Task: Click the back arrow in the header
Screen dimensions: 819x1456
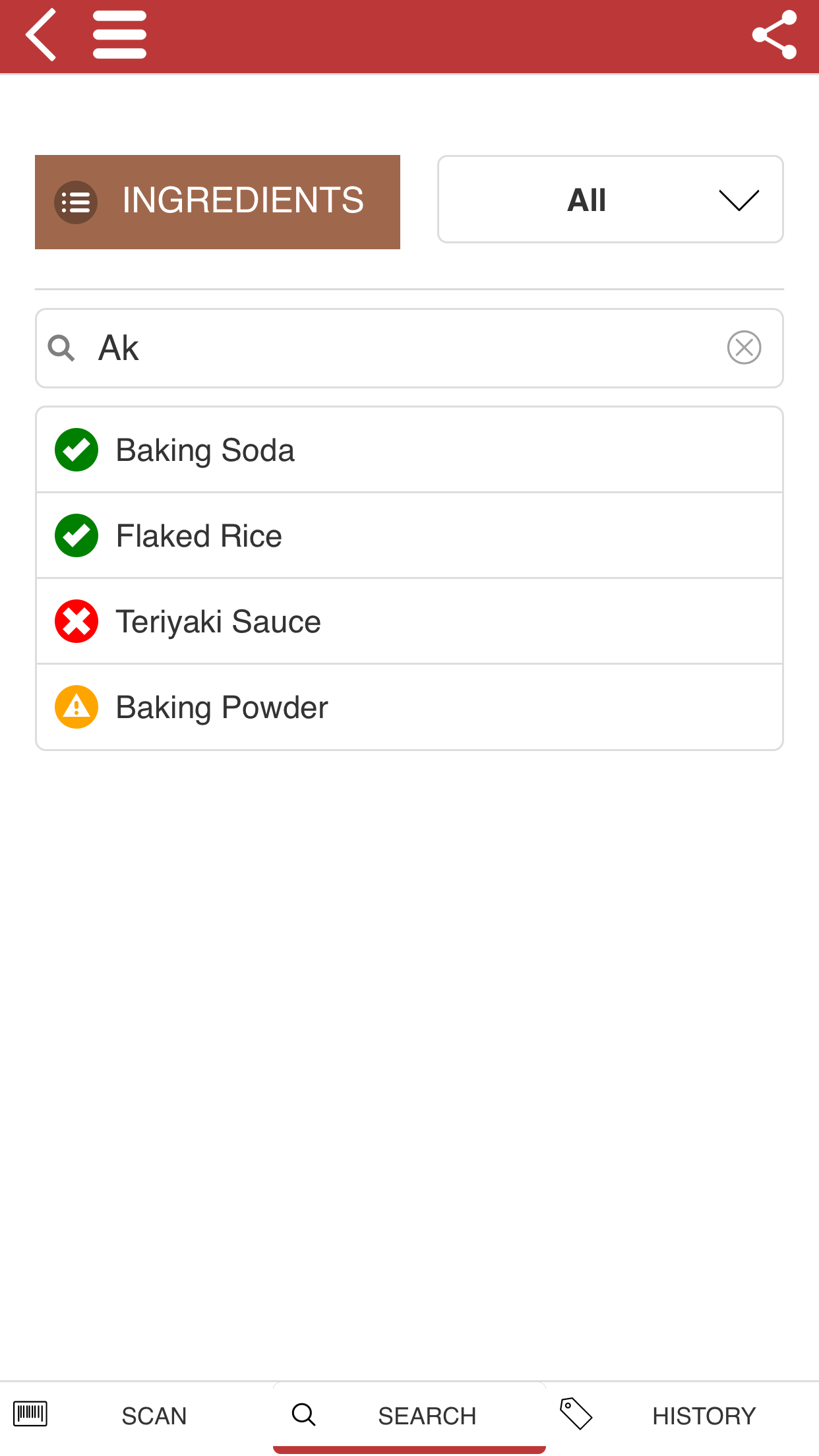Action: pyautogui.click(x=40, y=34)
